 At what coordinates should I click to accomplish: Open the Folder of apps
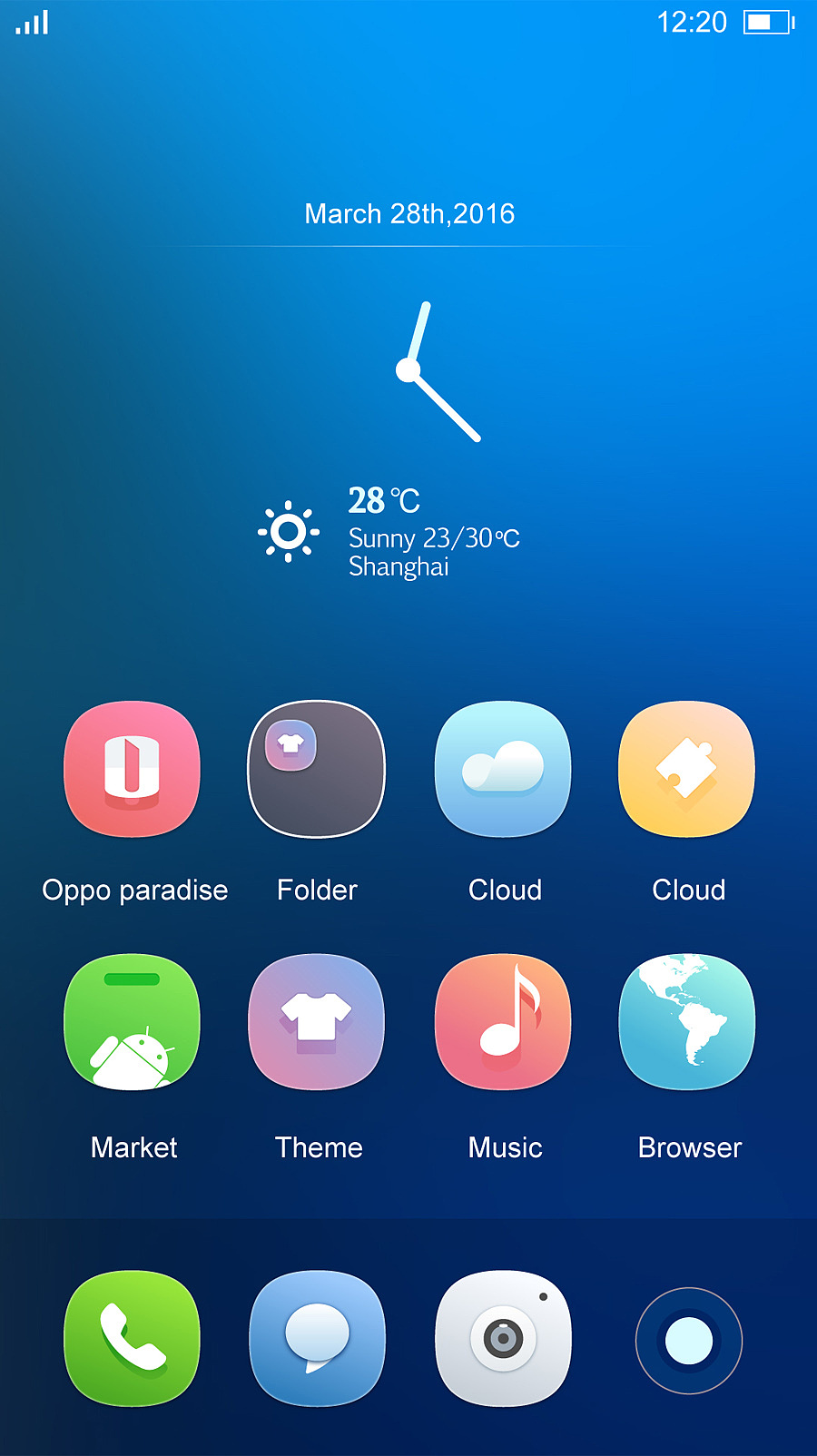point(317,769)
